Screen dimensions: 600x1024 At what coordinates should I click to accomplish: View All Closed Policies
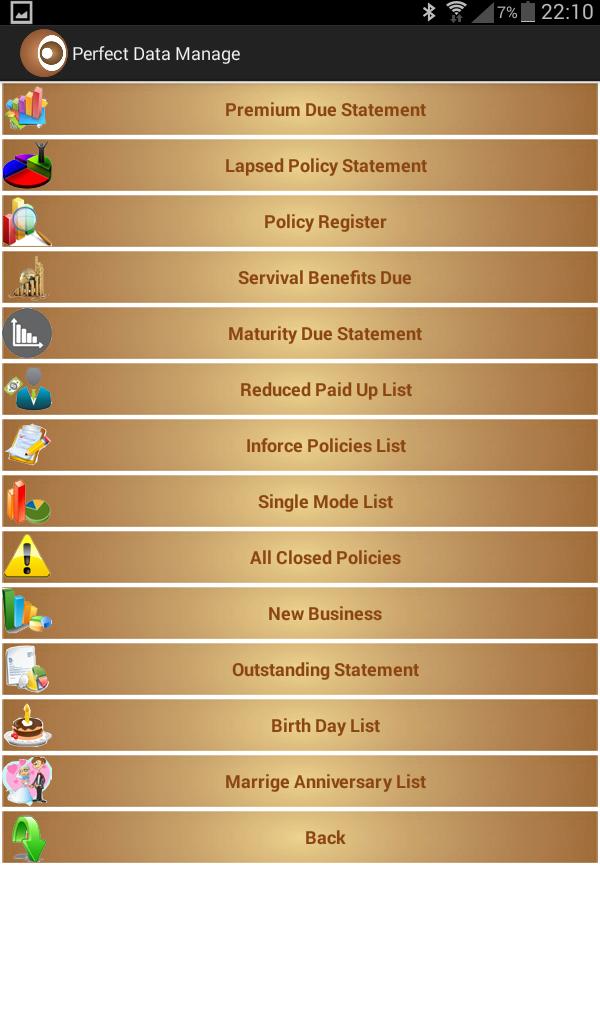tap(325, 558)
